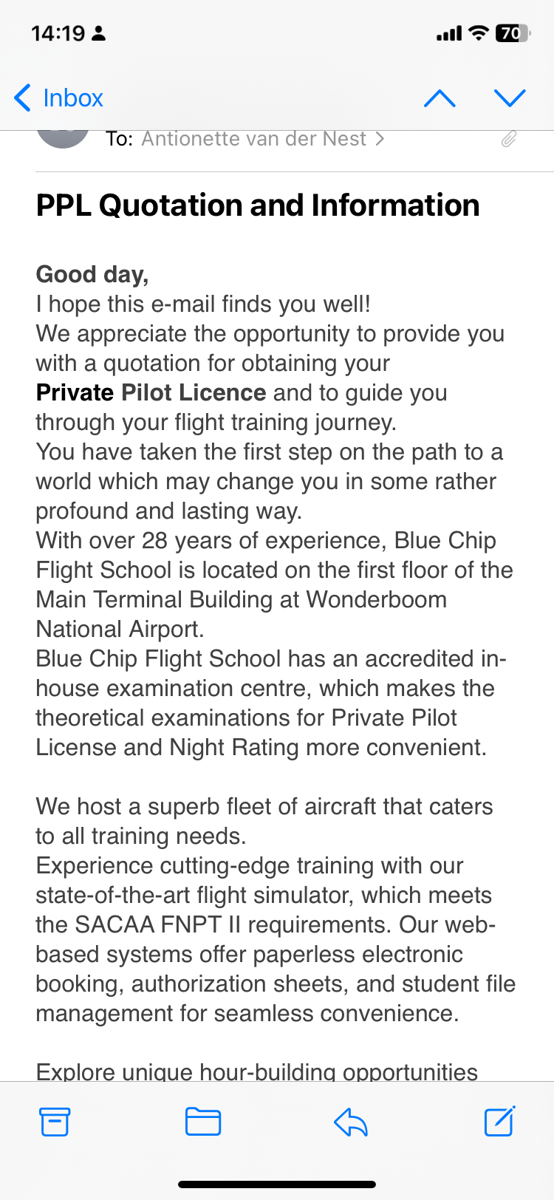Jump to the previous email with up arrow
Viewport: 554px width, 1200px height.
(x=441, y=98)
